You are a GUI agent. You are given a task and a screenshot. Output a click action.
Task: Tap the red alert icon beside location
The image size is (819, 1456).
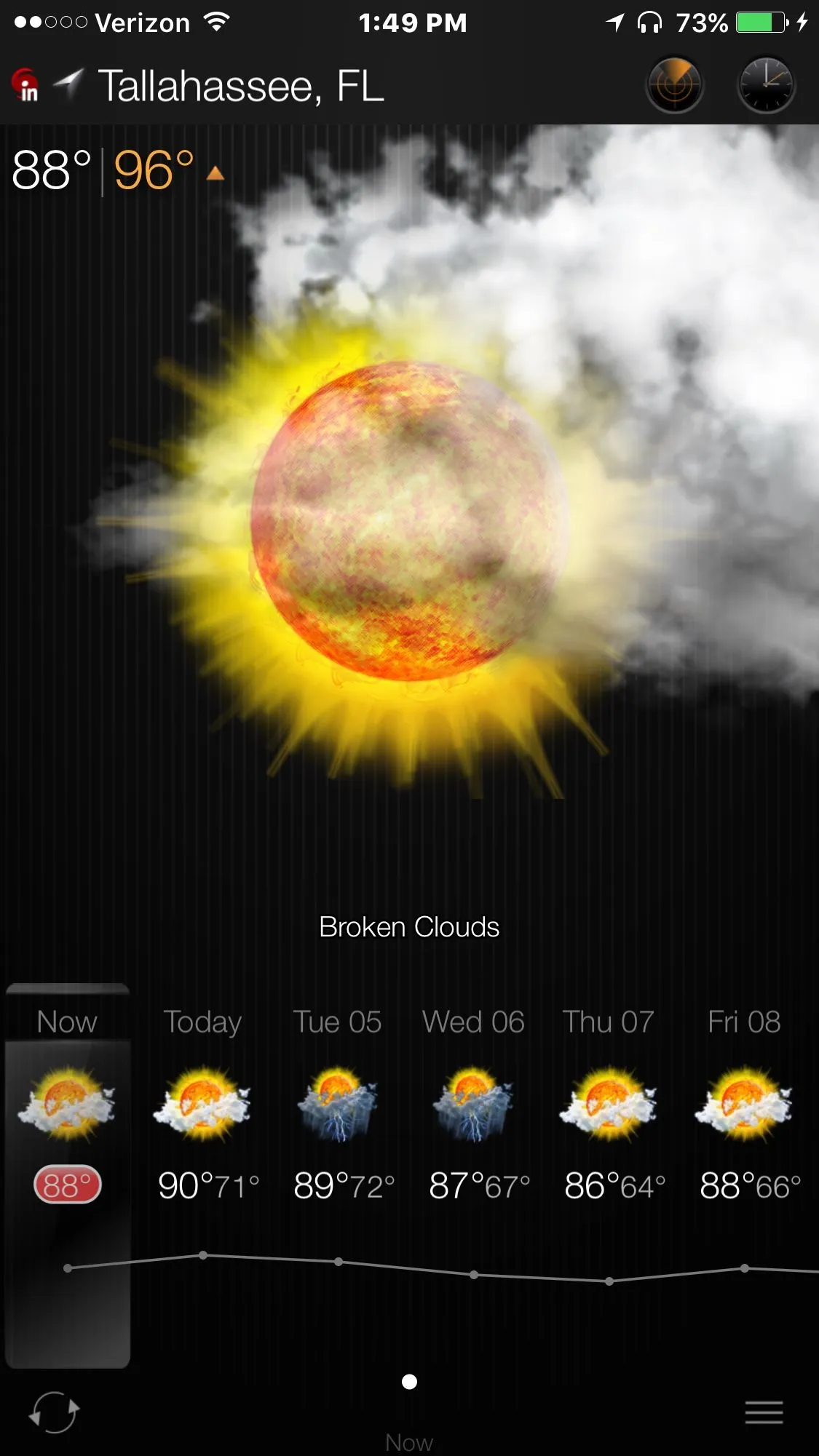26,85
